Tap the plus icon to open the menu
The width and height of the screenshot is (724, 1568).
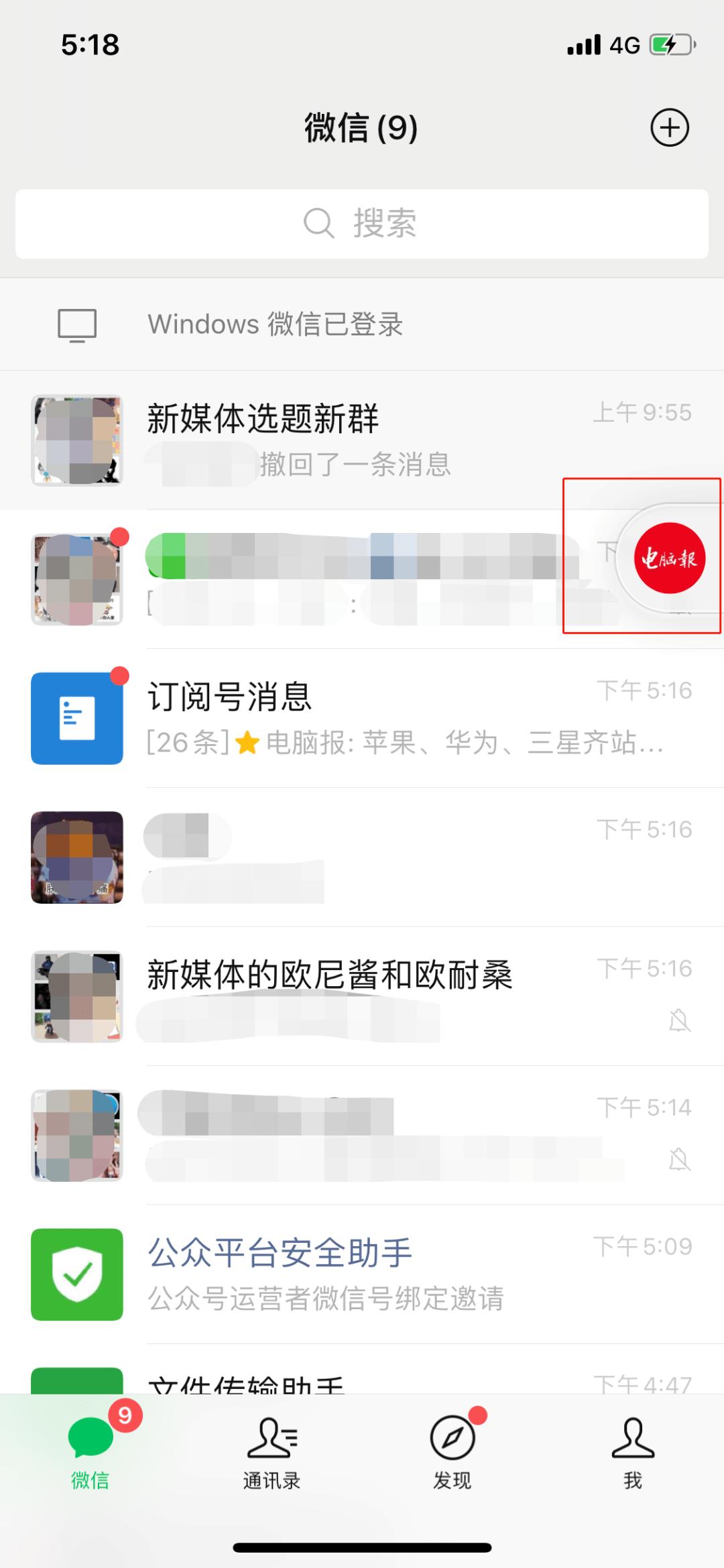[668, 129]
